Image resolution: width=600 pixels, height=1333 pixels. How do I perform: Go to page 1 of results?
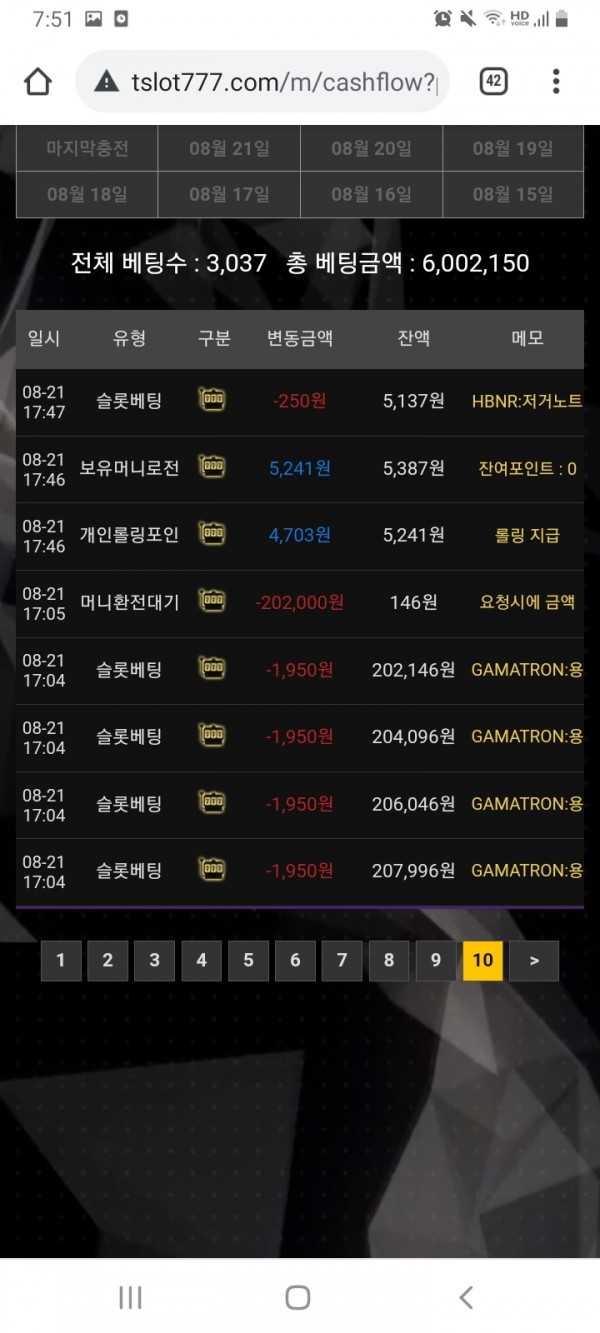pos(61,960)
